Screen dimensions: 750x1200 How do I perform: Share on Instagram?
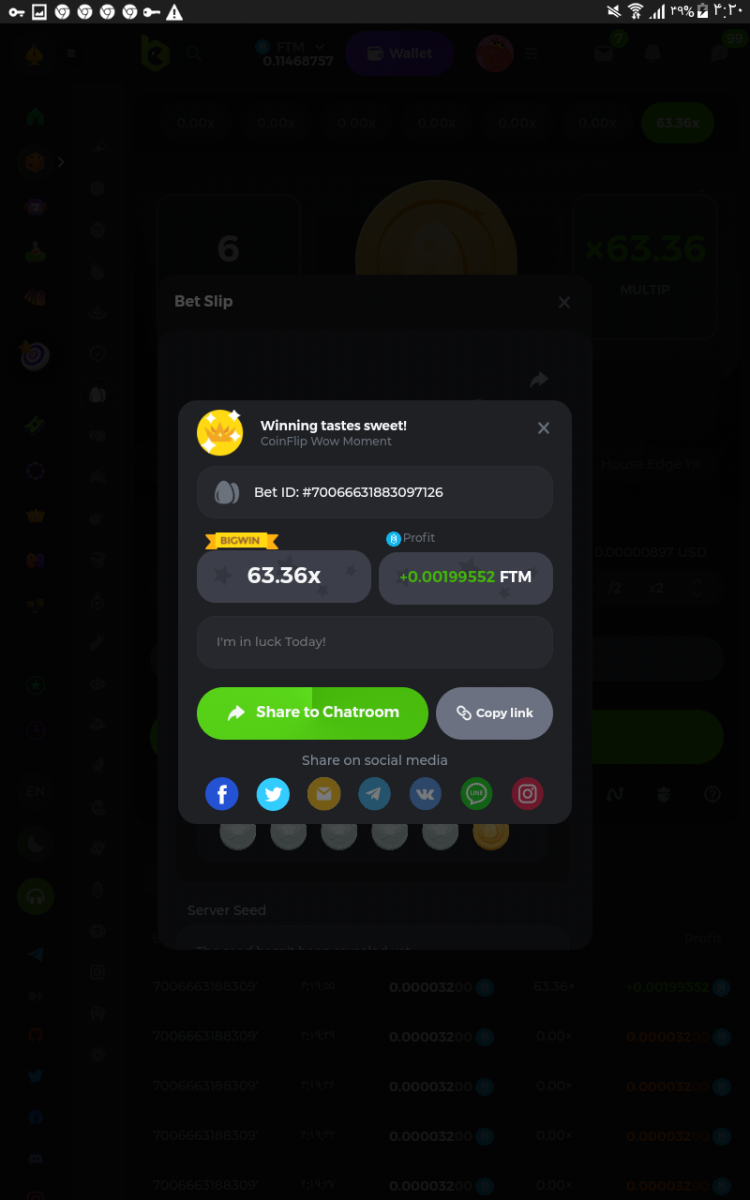click(x=528, y=795)
